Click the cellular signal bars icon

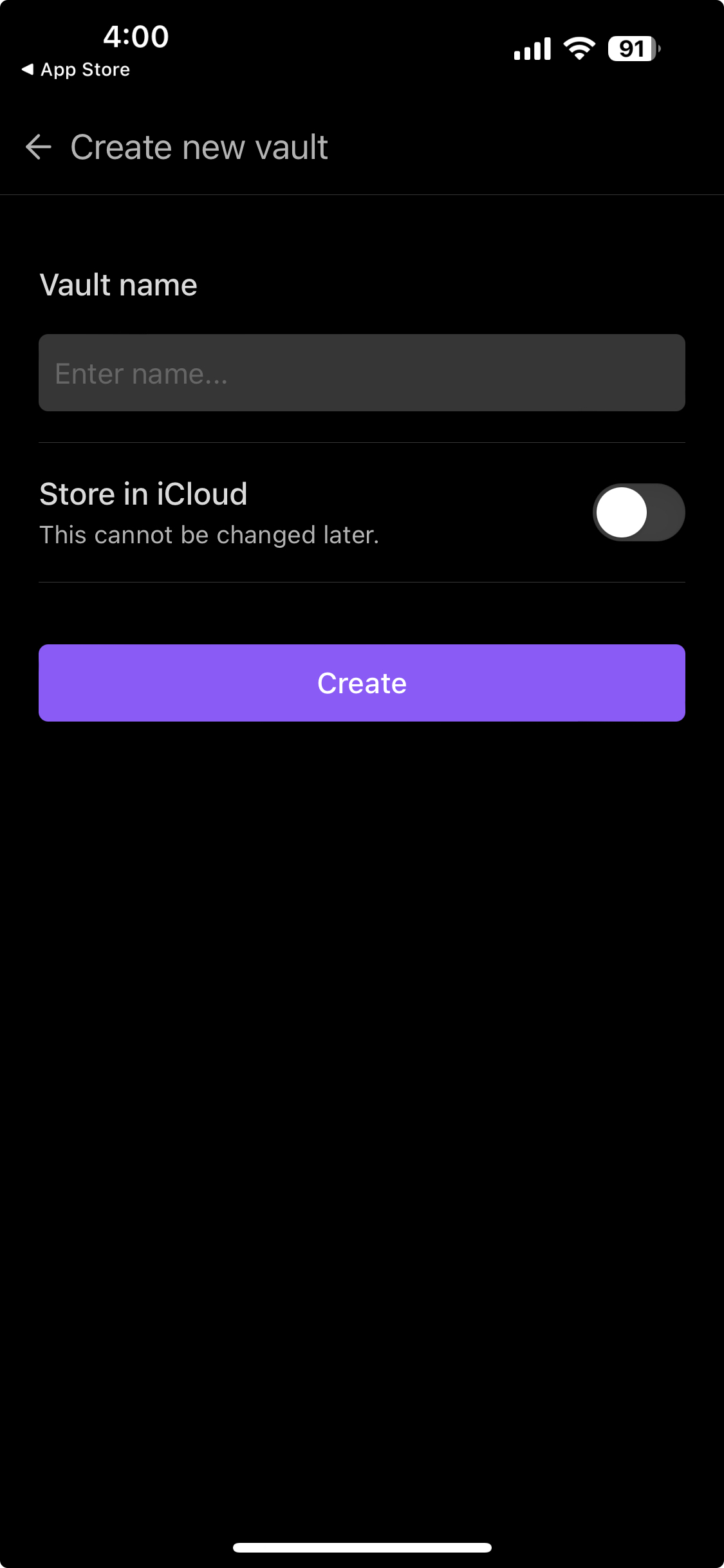point(532,49)
